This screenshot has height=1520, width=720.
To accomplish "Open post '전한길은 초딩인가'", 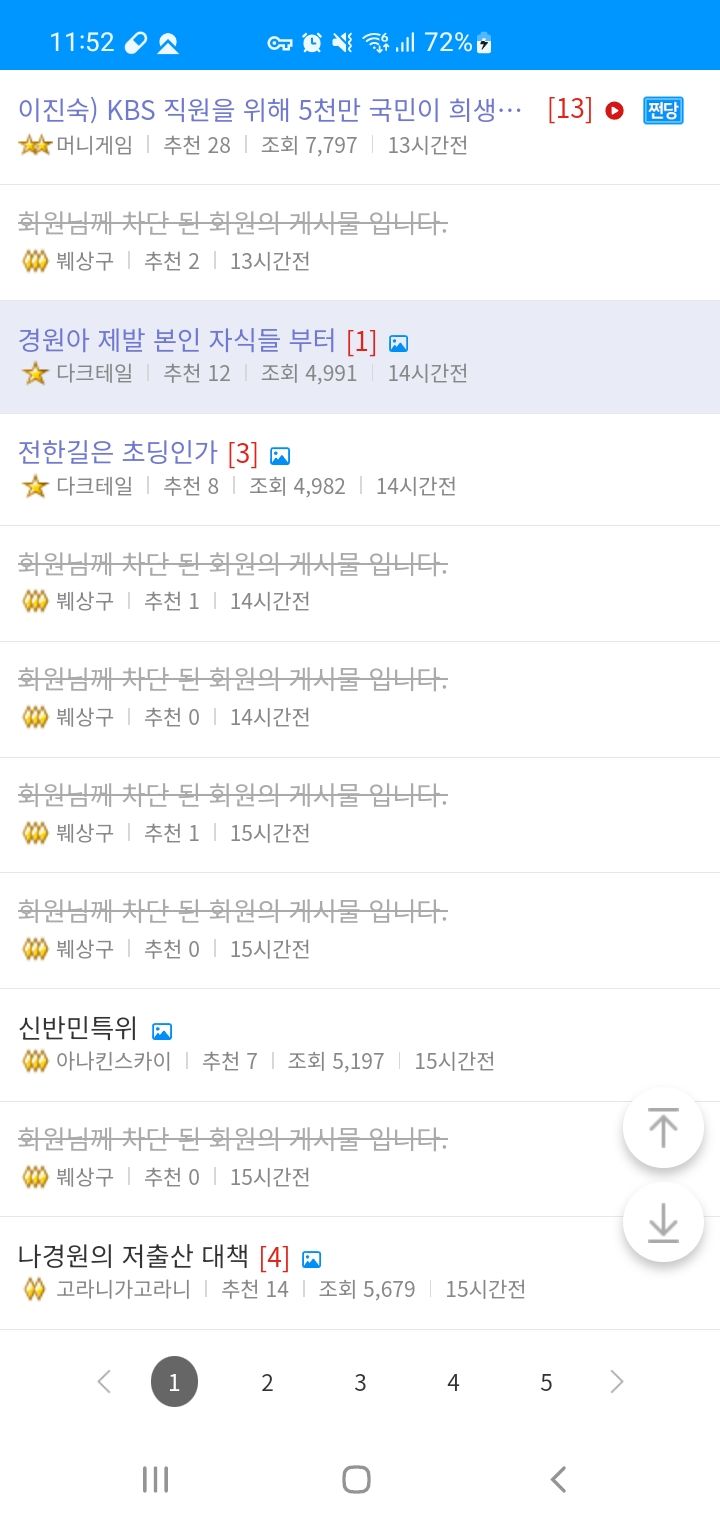I will point(118,453).
